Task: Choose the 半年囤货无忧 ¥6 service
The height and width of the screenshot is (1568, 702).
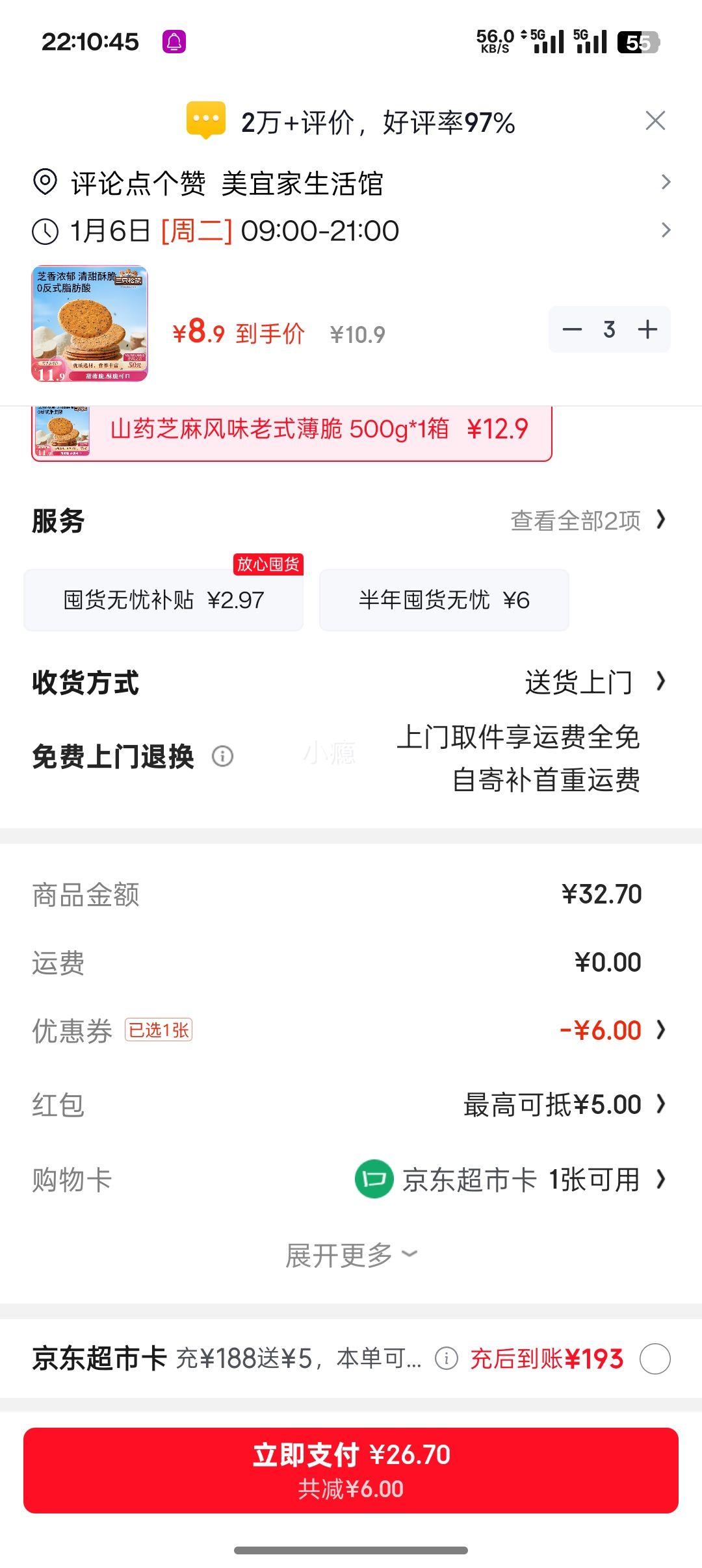Action: pos(444,600)
